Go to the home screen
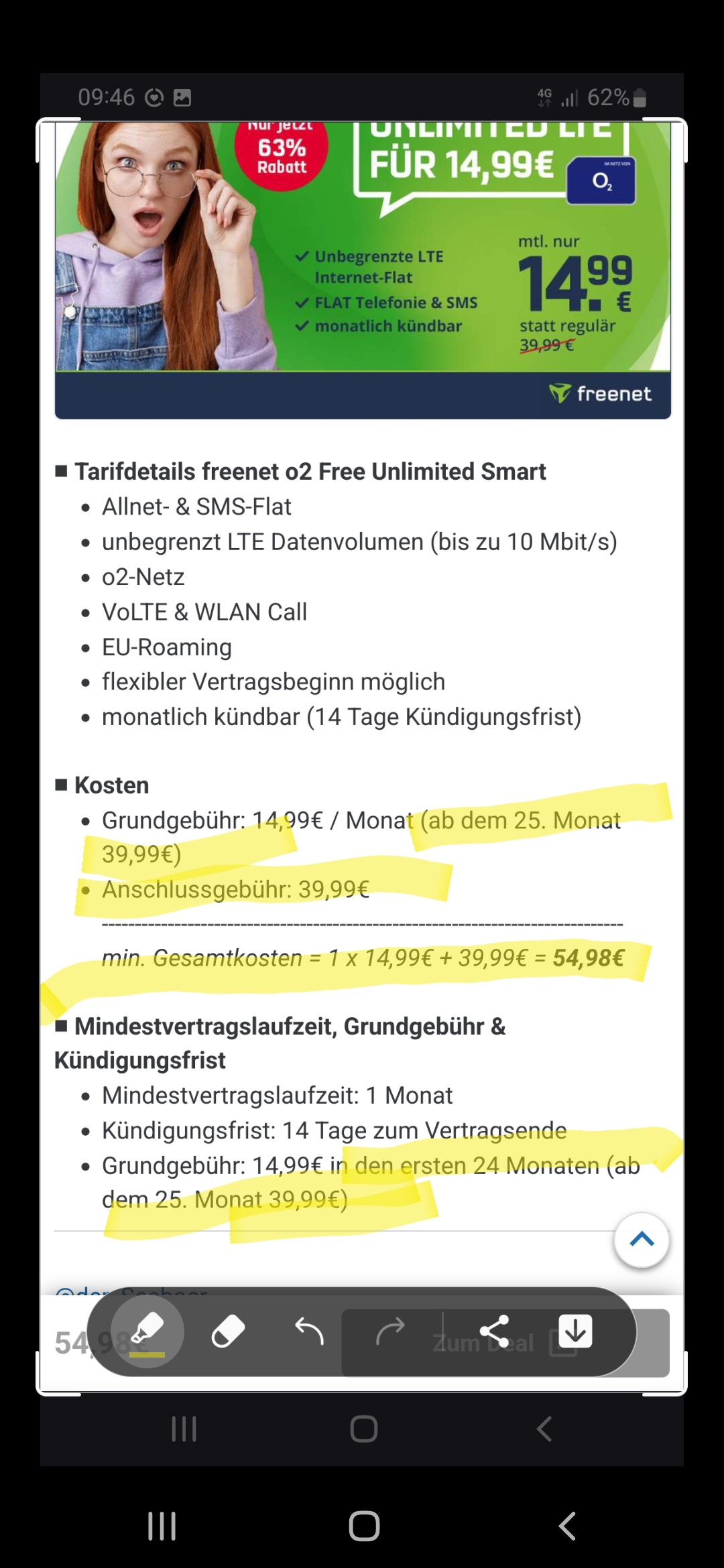 click(364, 1526)
